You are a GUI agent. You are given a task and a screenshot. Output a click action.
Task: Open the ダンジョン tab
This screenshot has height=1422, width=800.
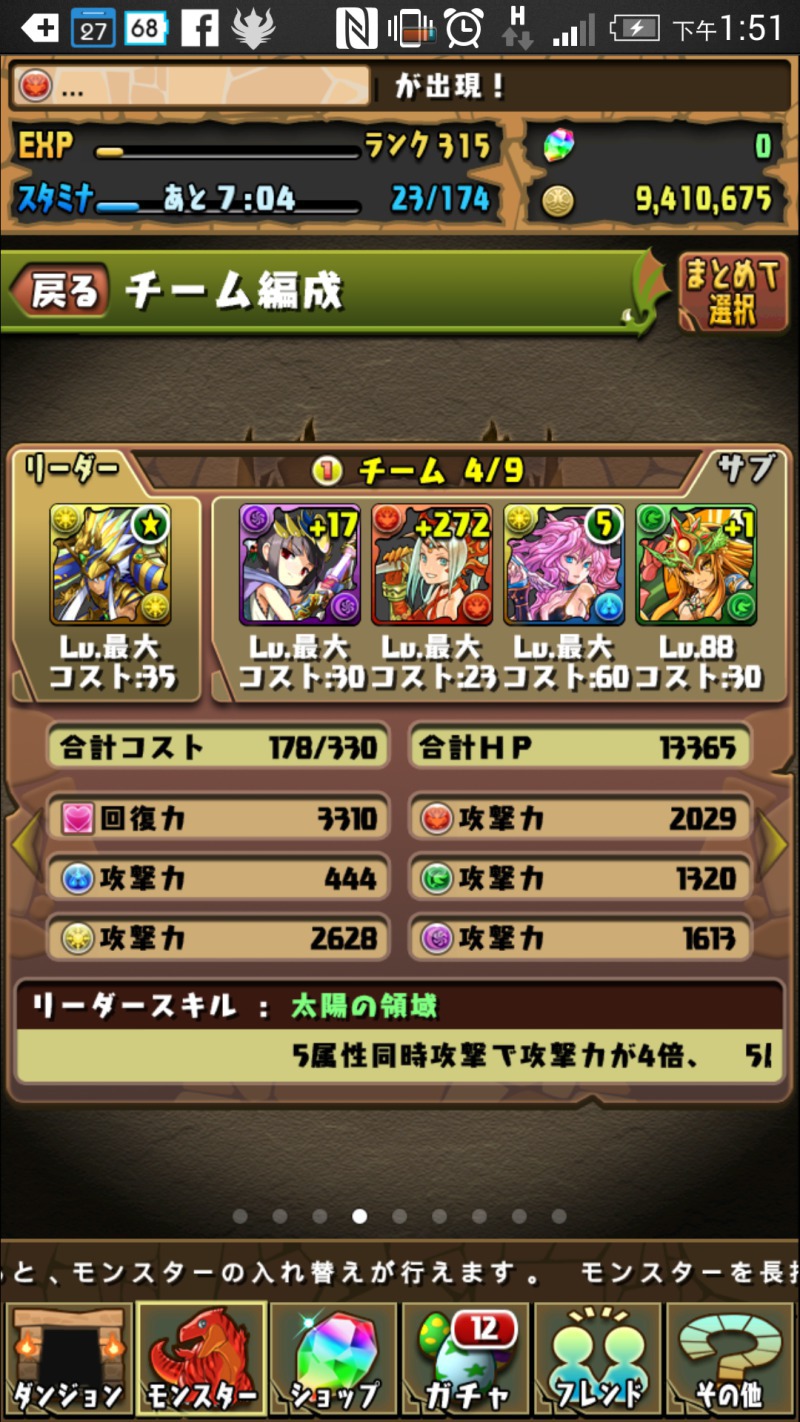point(68,1360)
